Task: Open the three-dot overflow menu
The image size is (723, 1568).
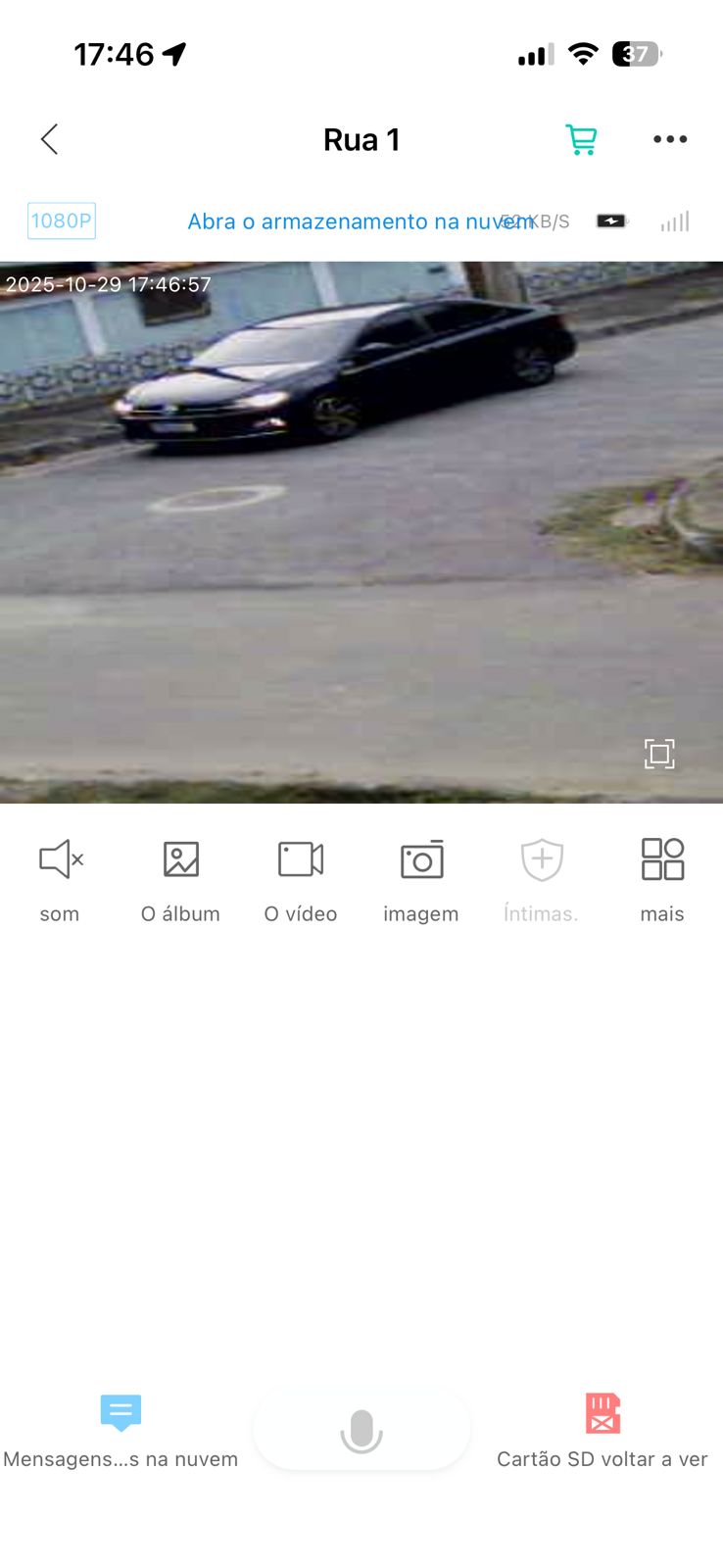Action: point(670,139)
